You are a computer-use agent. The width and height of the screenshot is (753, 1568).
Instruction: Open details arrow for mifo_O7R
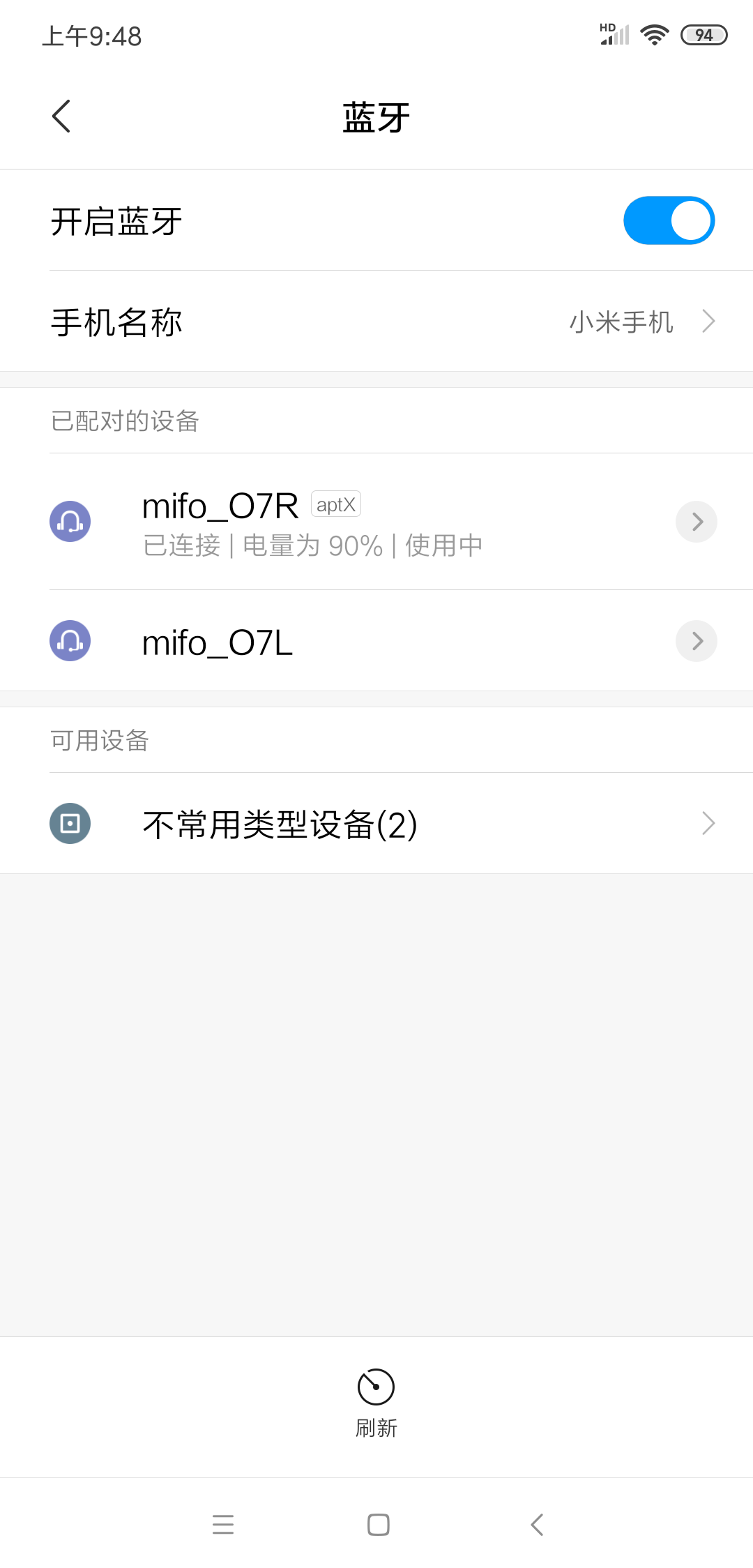click(x=697, y=522)
